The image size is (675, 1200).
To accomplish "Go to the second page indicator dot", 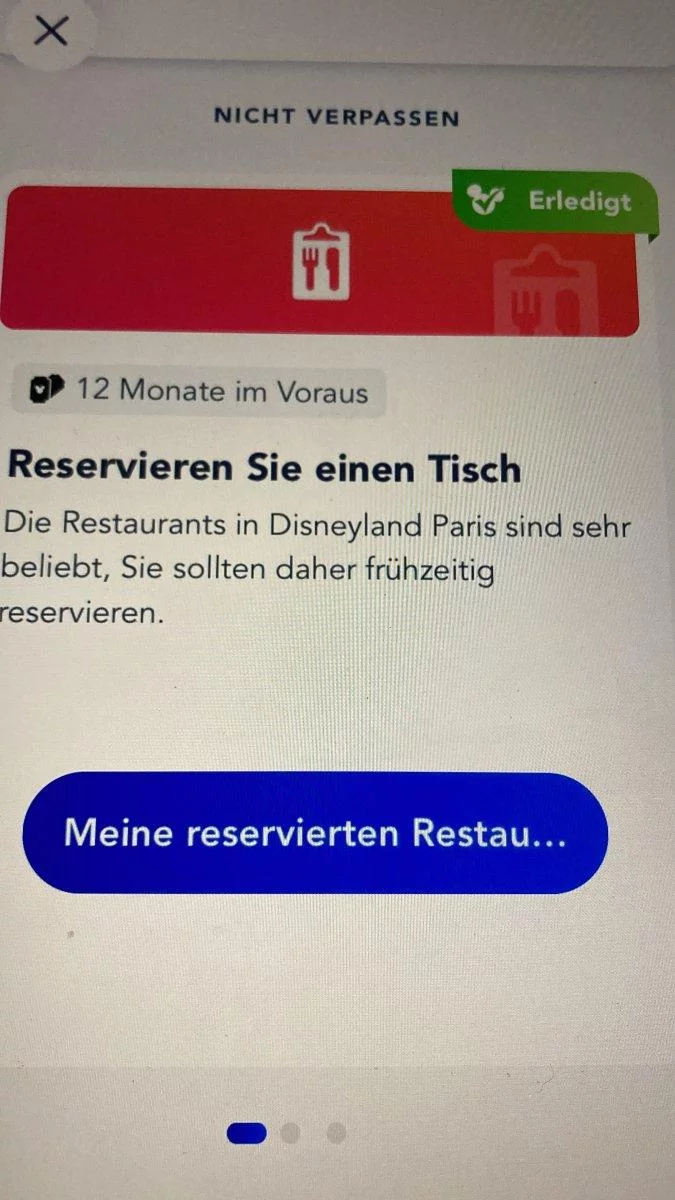I will point(291,1133).
